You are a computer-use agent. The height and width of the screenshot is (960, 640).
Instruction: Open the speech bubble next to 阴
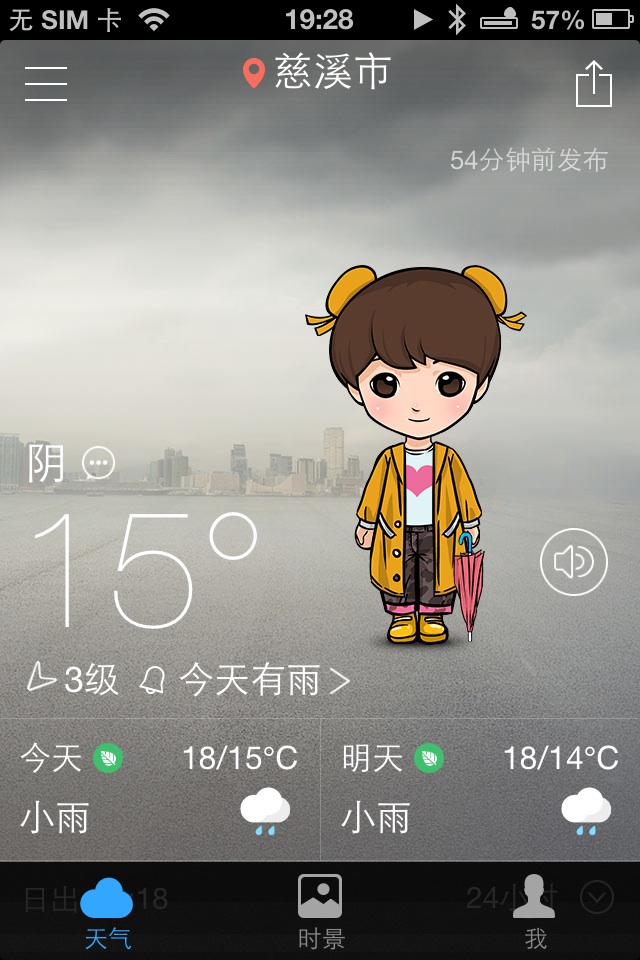(x=99, y=463)
